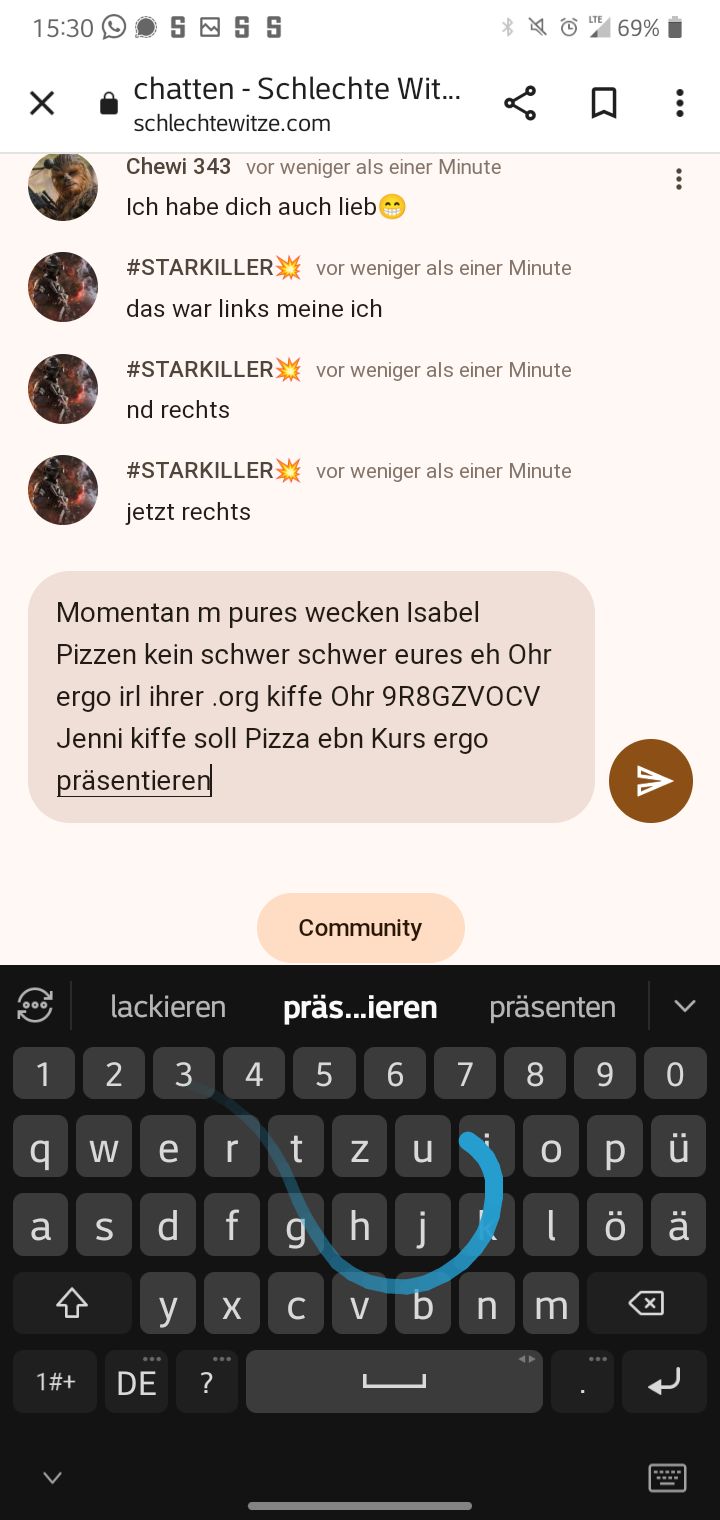
Task: Hide the on-screen keyboard
Action: tap(52, 1477)
